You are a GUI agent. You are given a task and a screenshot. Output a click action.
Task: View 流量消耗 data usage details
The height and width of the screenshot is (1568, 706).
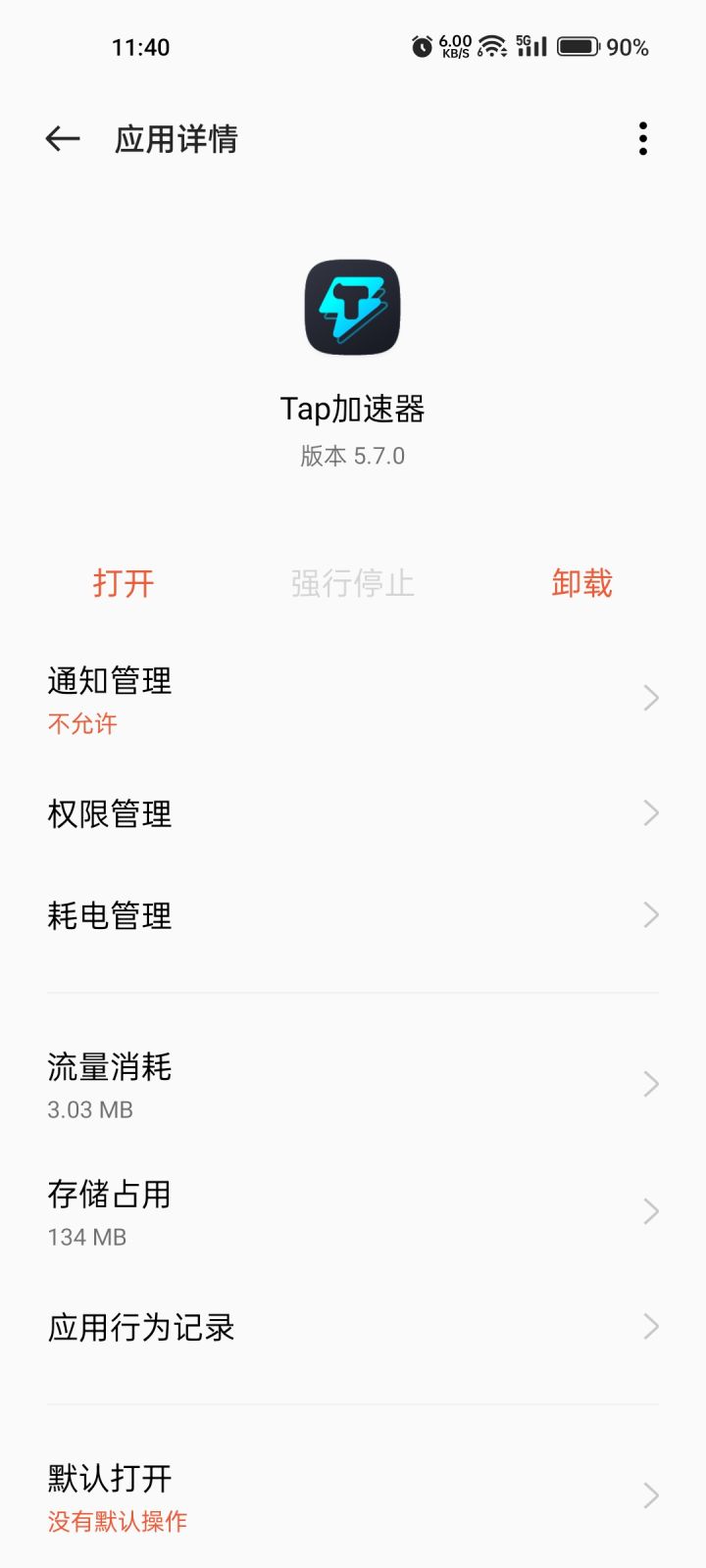(x=353, y=1084)
